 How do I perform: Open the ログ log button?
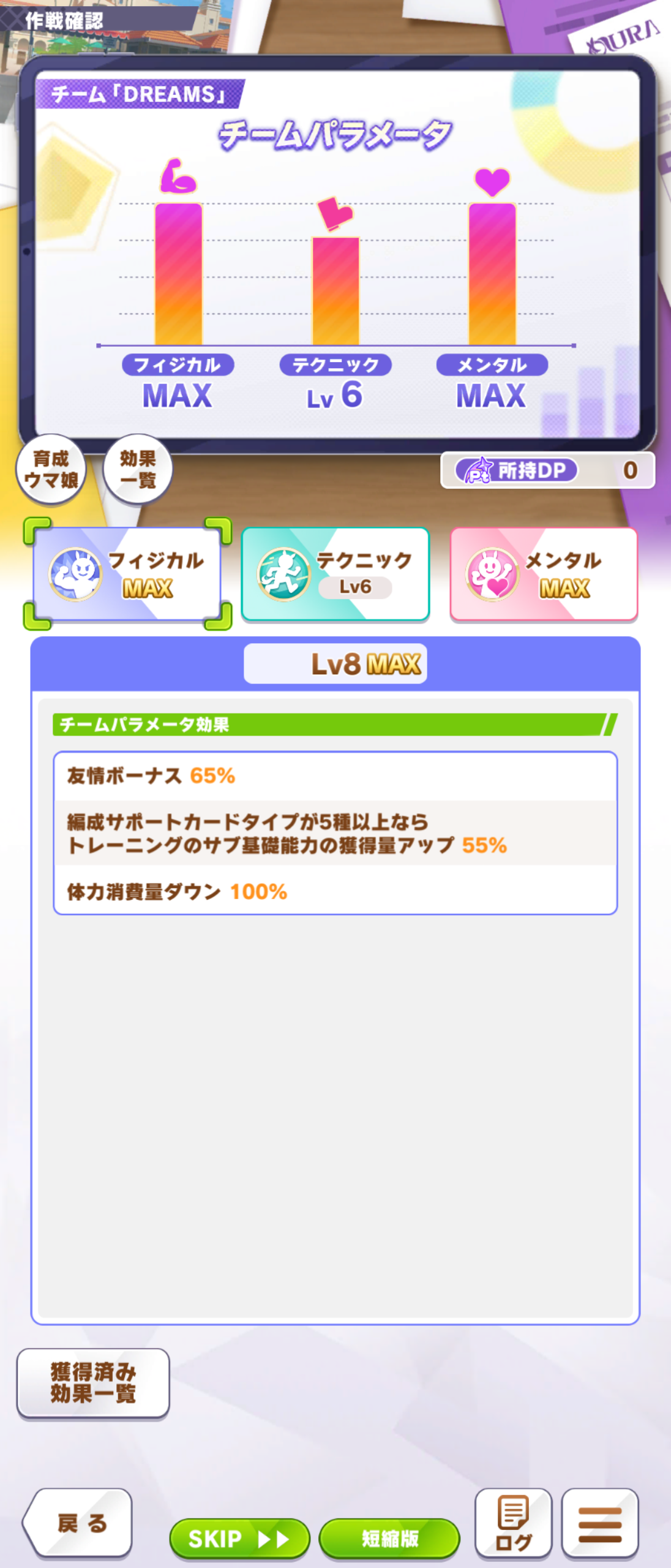[513, 1523]
